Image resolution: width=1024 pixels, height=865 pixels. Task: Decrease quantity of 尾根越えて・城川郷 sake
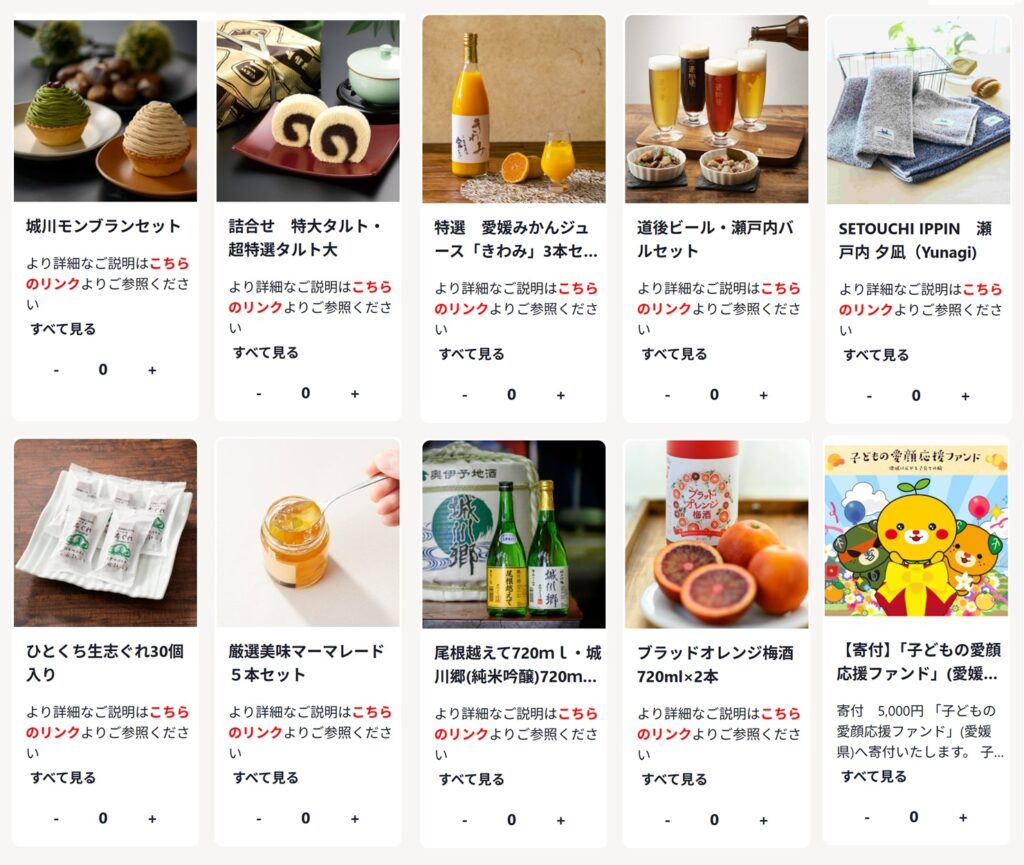(x=465, y=820)
